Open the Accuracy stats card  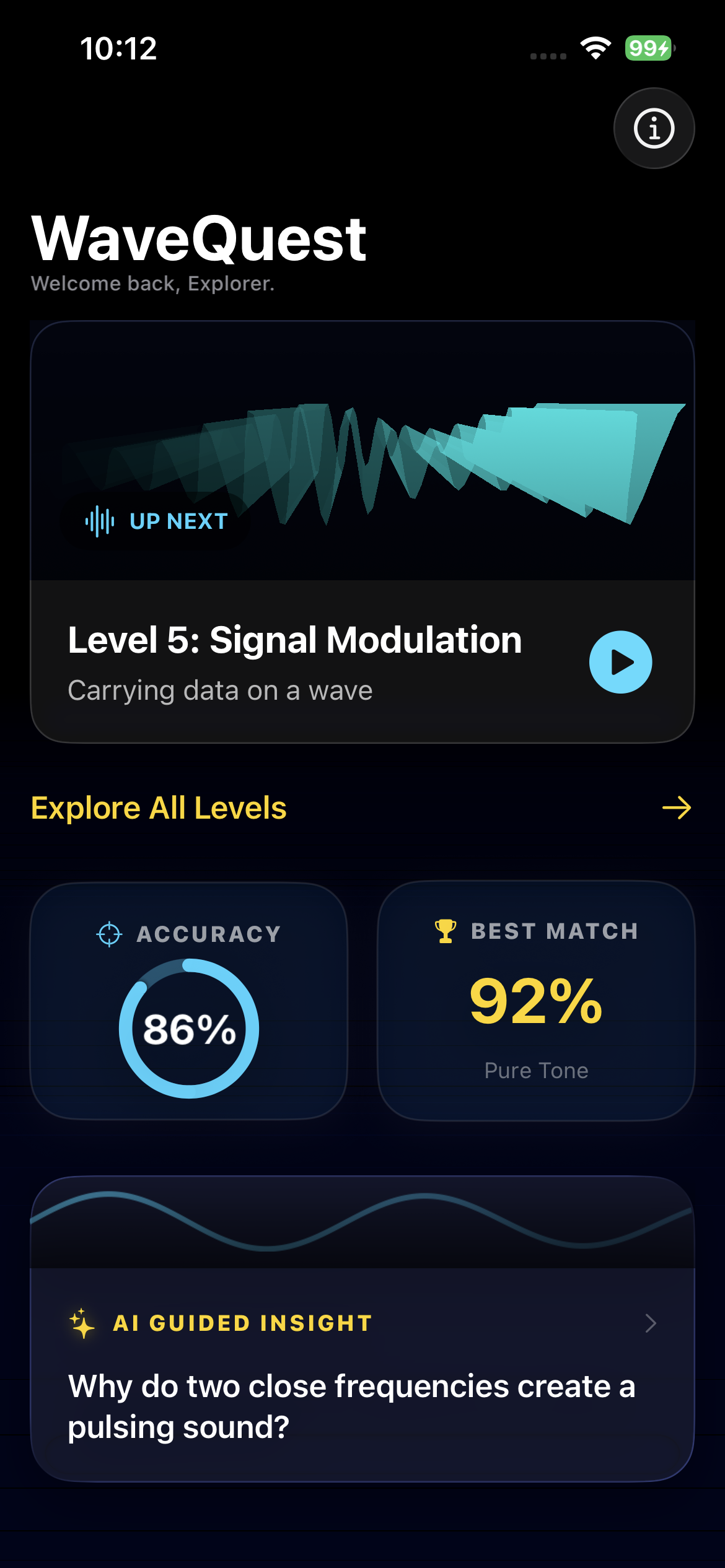click(189, 1001)
